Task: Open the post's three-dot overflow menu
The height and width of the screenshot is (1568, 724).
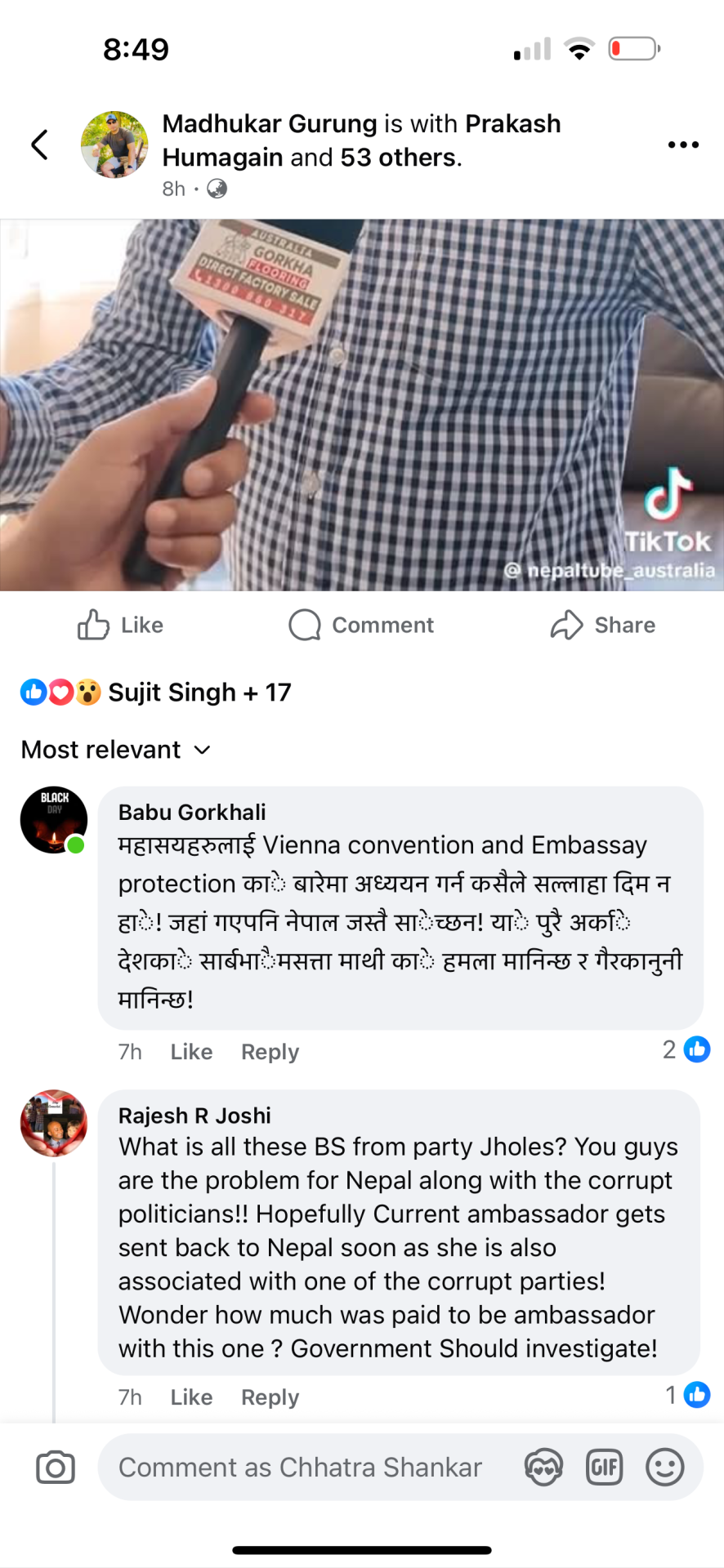Action: click(683, 145)
